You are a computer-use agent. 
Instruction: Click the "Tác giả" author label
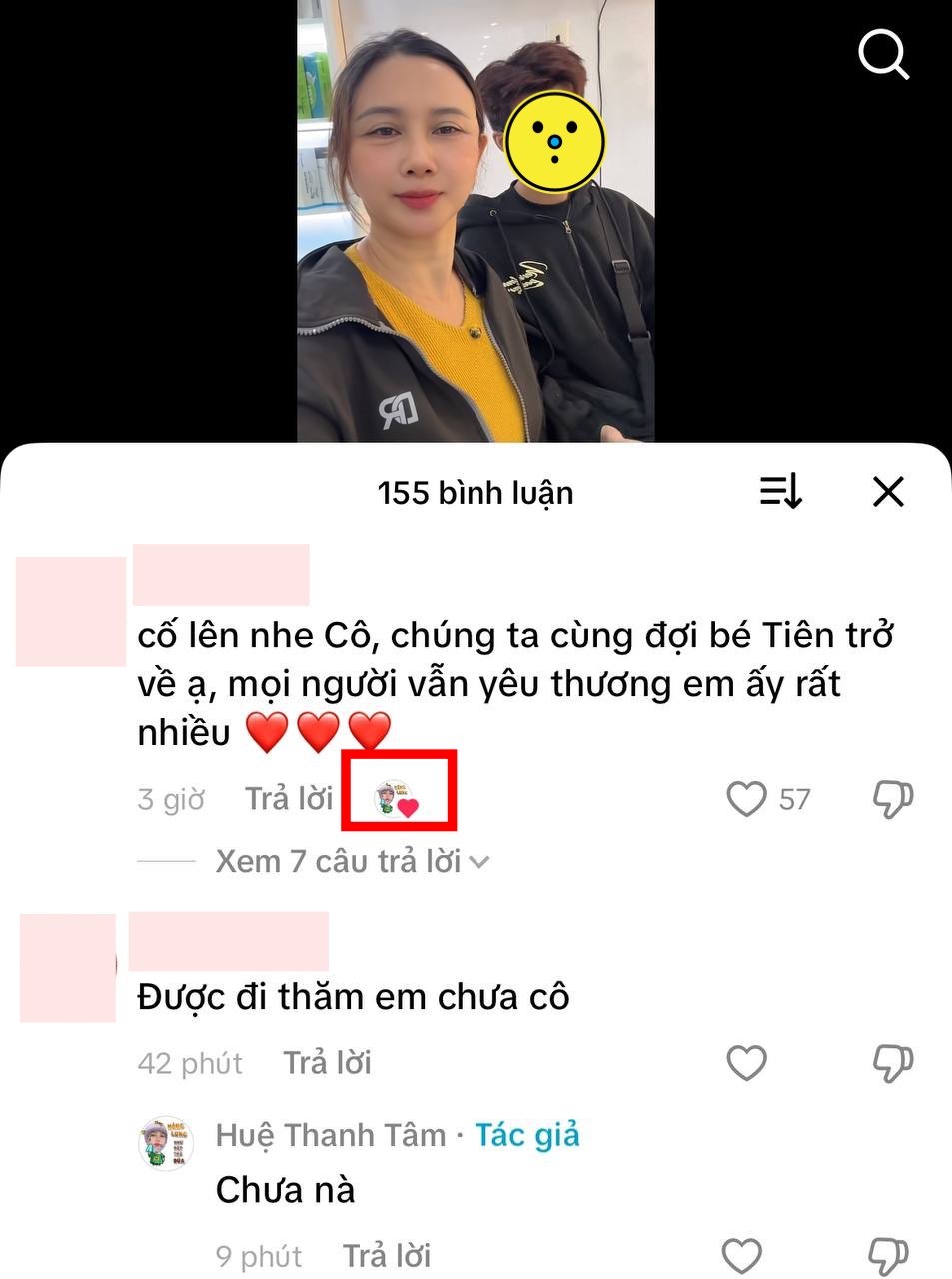click(527, 1134)
